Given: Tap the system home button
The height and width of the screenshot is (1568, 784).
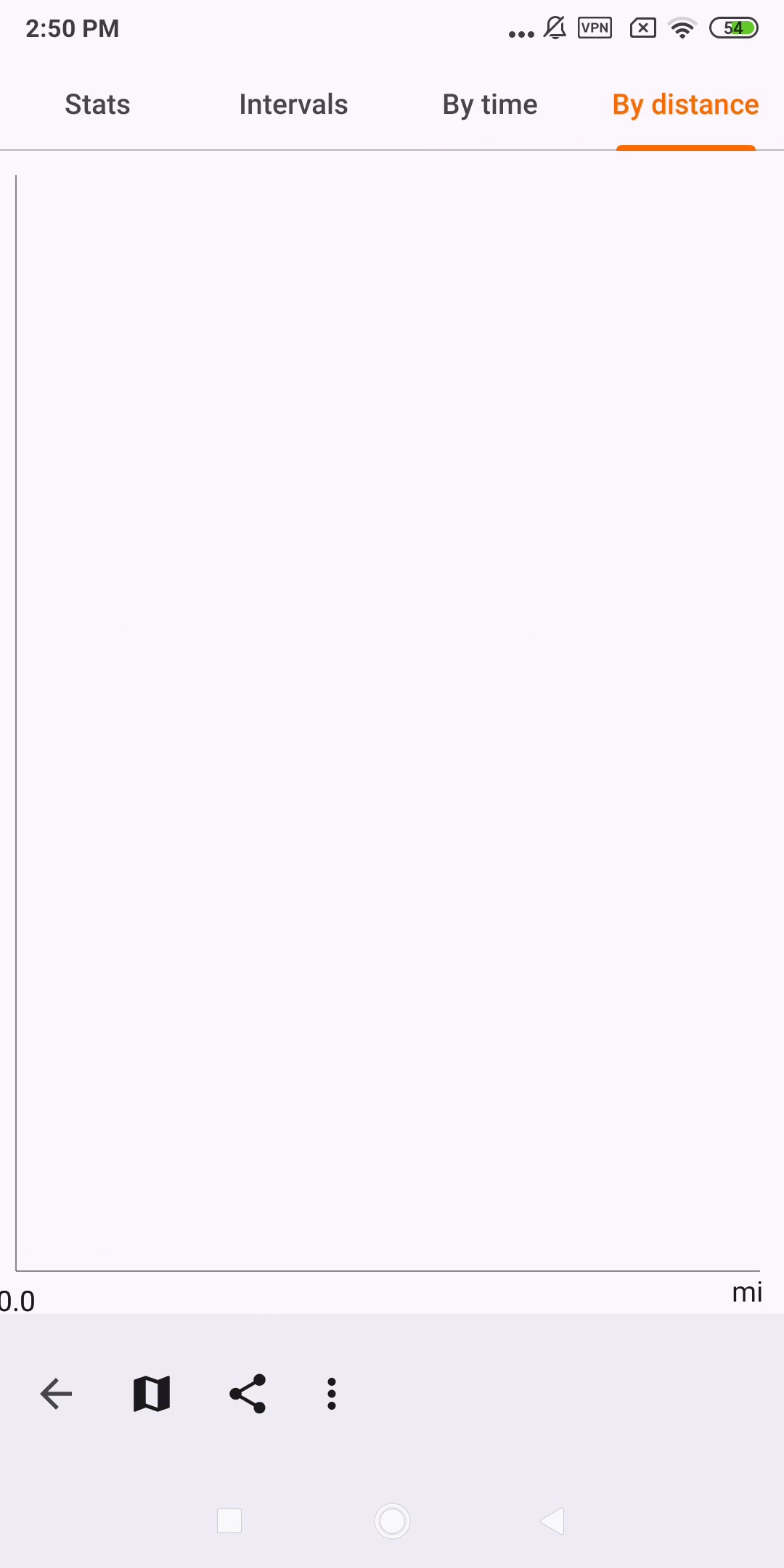Looking at the screenshot, I should click(x=392, y=1521).
